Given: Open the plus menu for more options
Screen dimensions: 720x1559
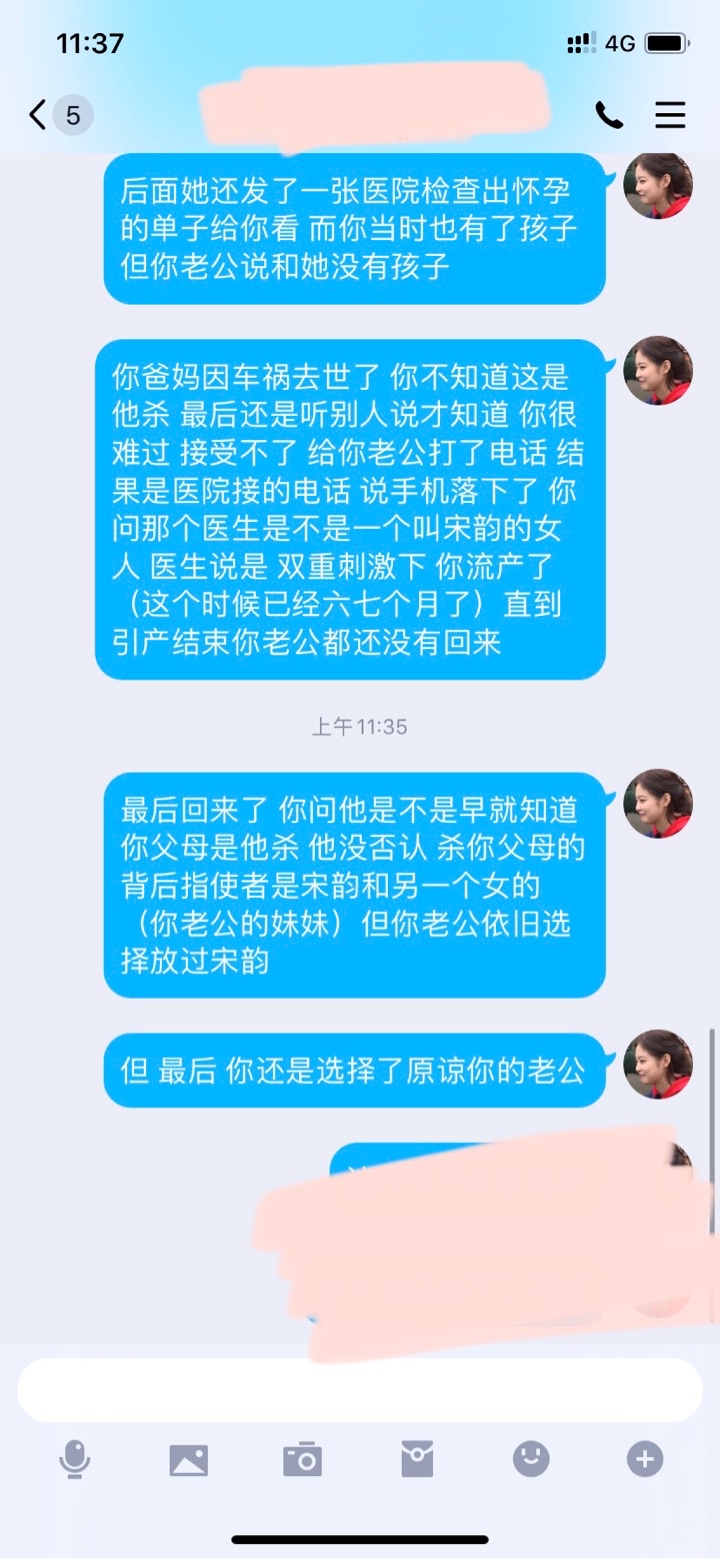Looking at the screenshot, I should point(645,1460).
